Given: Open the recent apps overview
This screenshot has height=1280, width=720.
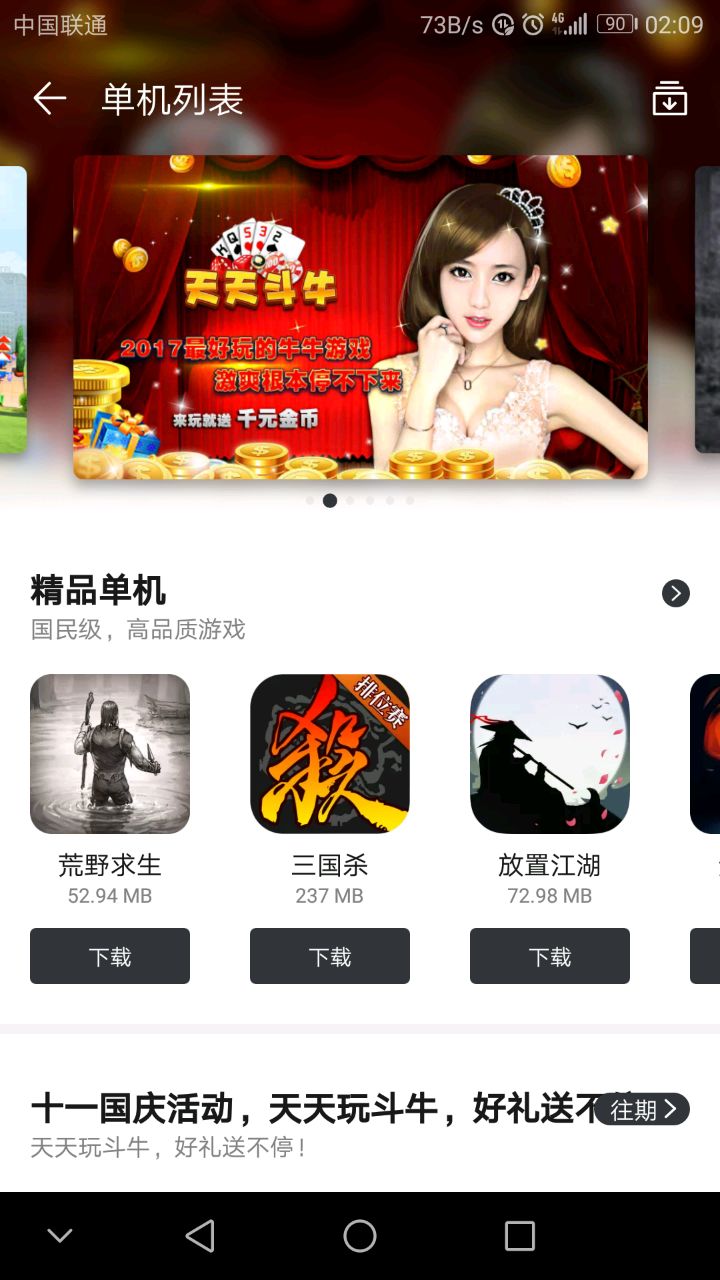Looking at the screenshot, I should pos(520,1236).
